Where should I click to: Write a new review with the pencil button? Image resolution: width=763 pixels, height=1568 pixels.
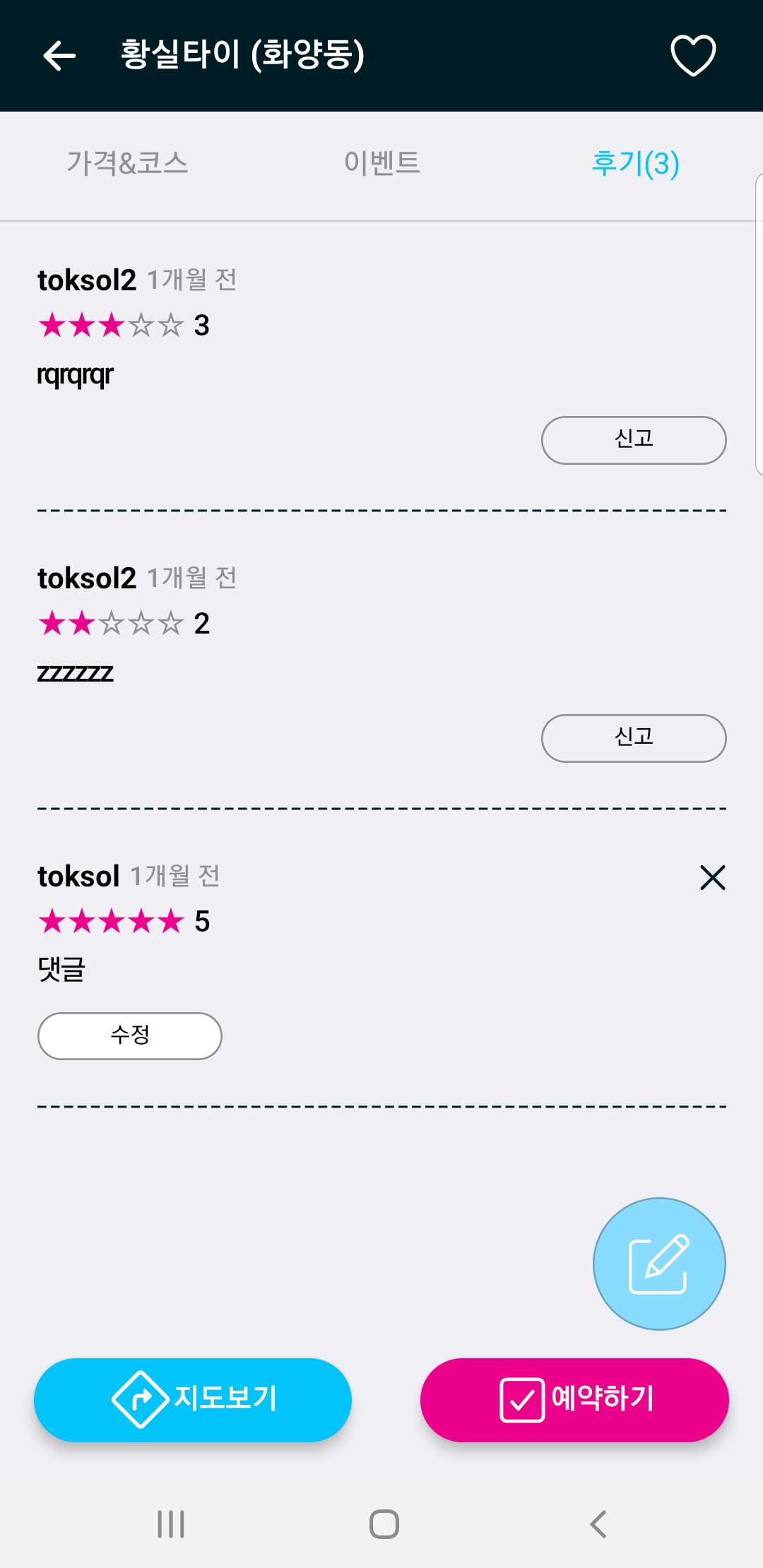pyautogui.click(x=659, y=1264)
